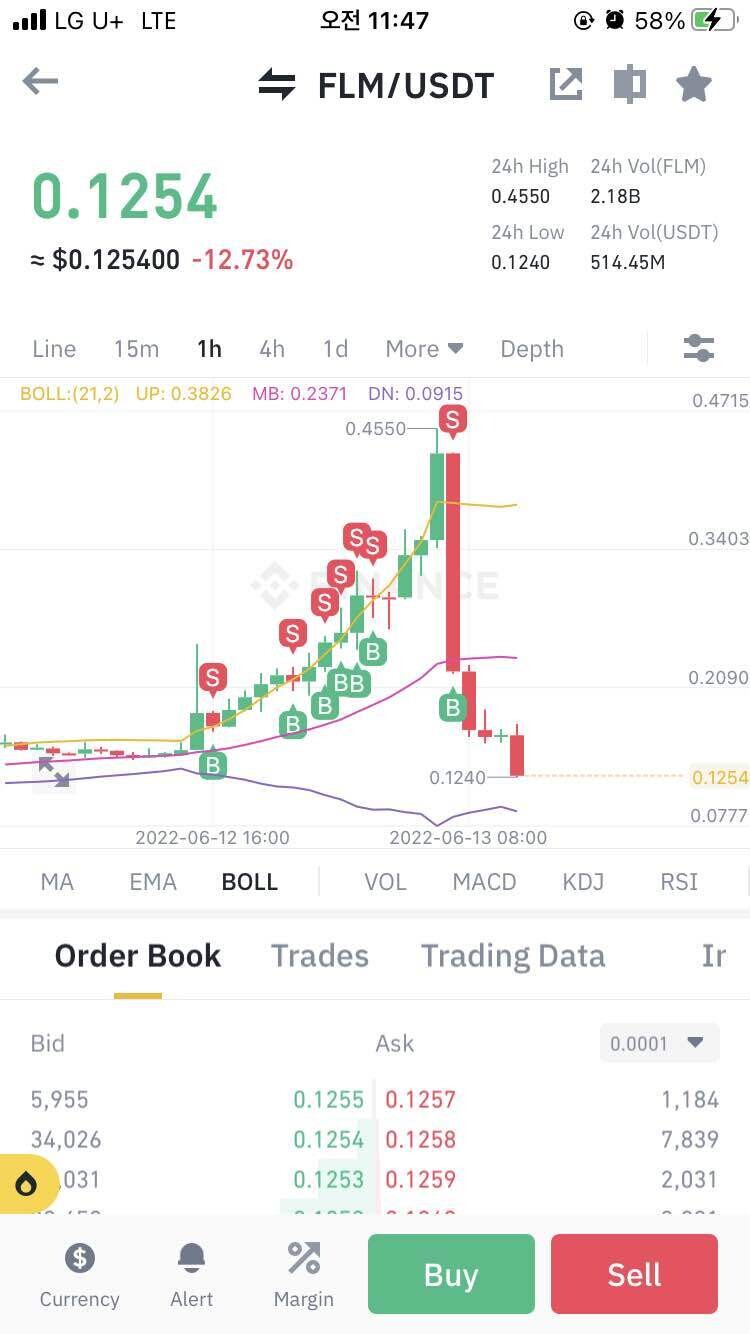Image resolution: width=750 pixels, height=1334 pixels.
Task: Change order book precision 0.0001 dropdown
Action: pyautogui.click(x=659, y=1044)
